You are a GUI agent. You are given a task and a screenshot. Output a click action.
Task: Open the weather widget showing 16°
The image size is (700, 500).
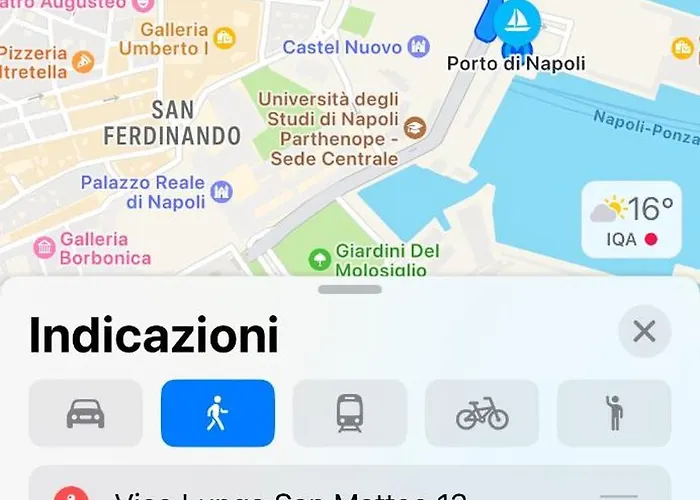tap(638, 220)
